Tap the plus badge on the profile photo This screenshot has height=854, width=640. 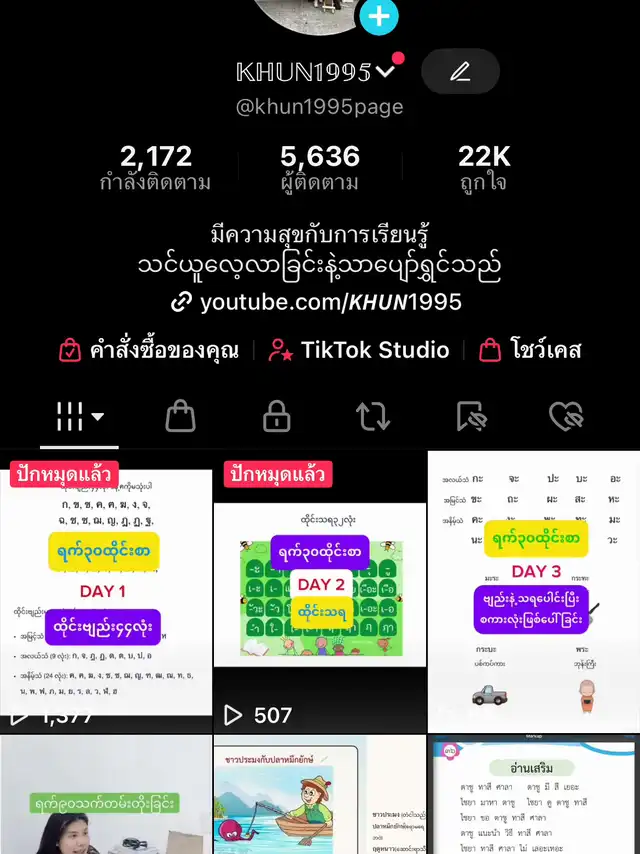[x=378, y=17]
